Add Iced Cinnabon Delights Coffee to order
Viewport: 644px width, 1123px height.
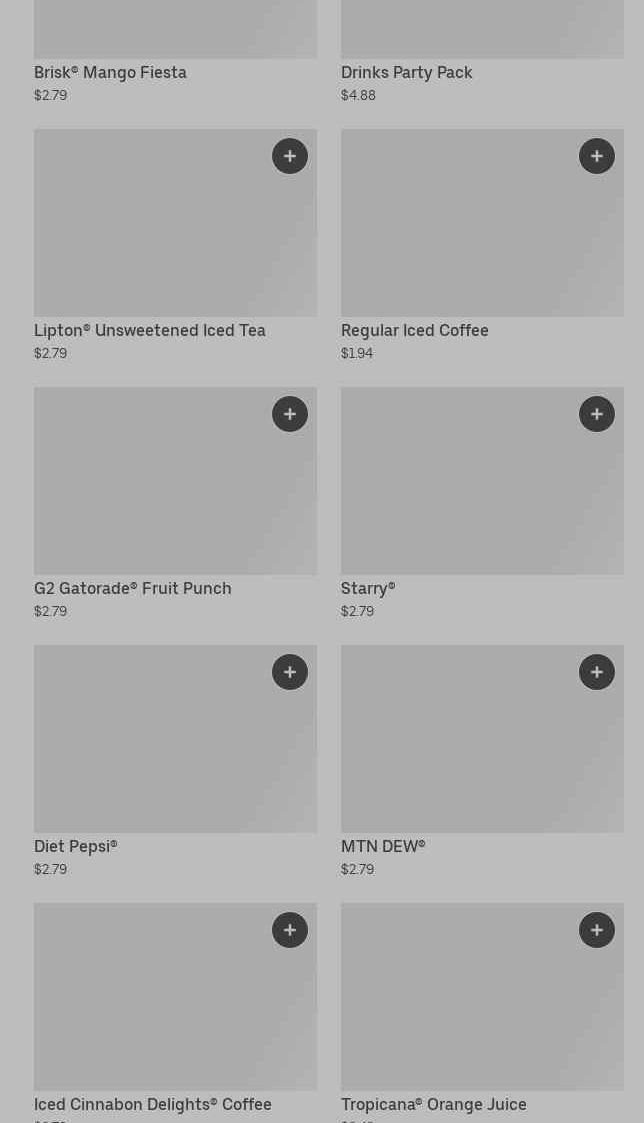(290, 930)
